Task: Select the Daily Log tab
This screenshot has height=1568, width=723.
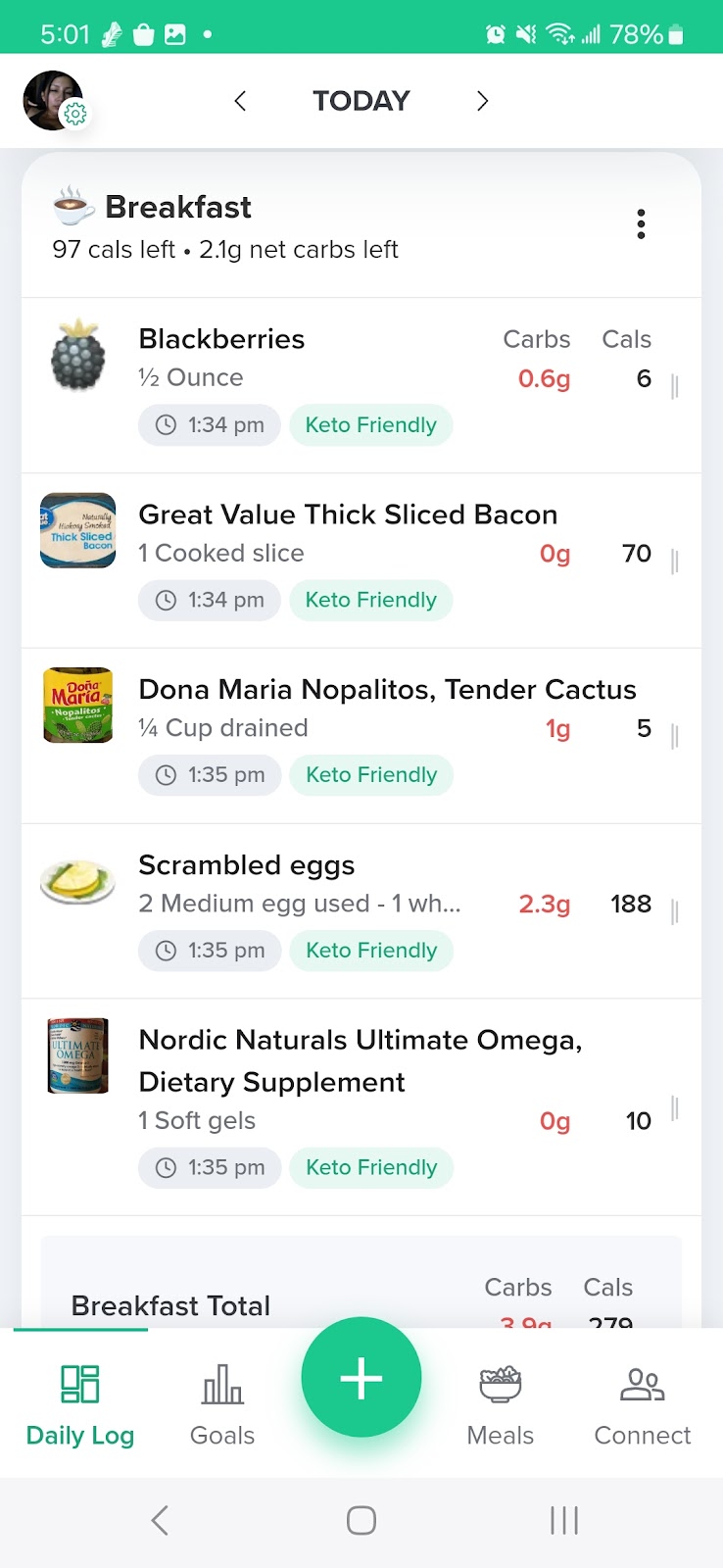Action: pyautogui.click(x=80, y=1405)
